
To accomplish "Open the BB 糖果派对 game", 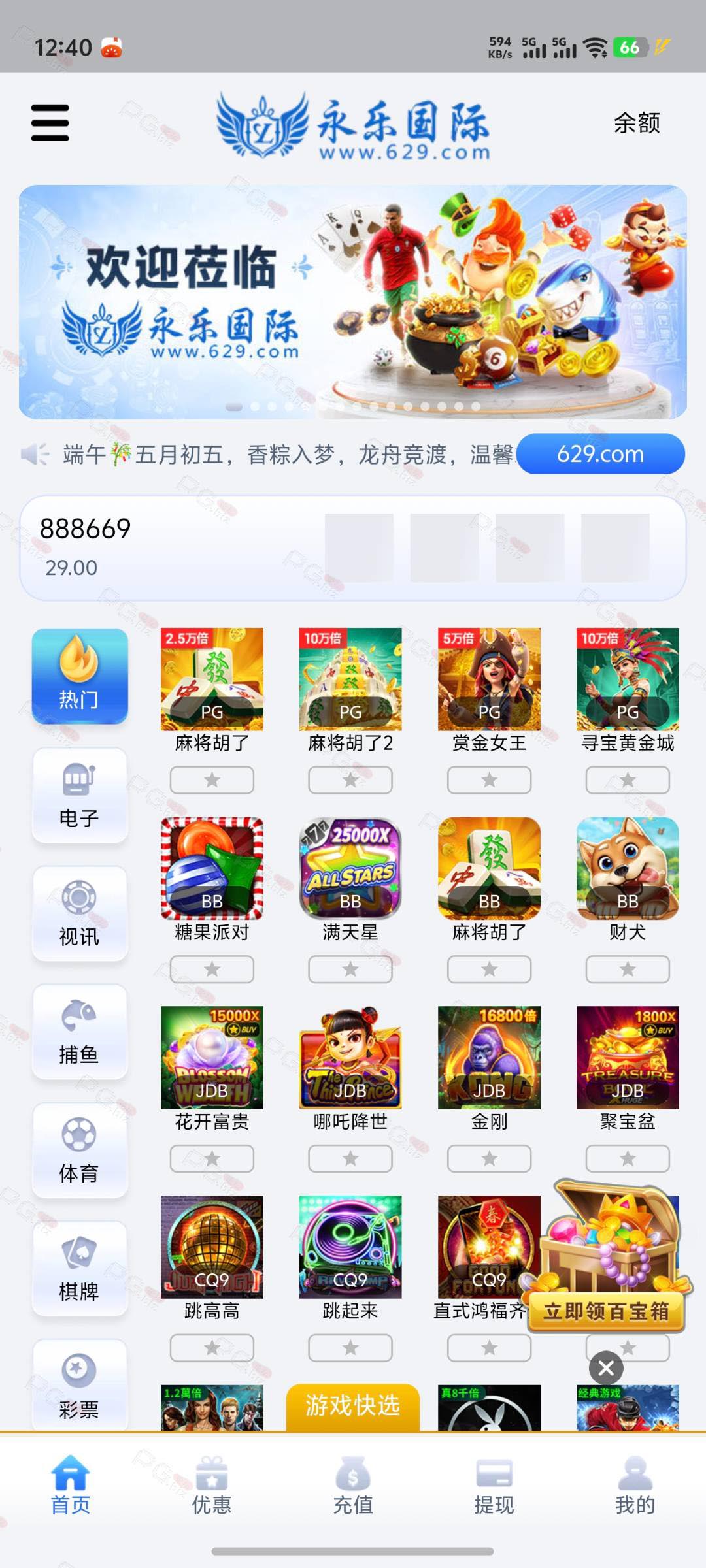I will click(x=212, y=879).
